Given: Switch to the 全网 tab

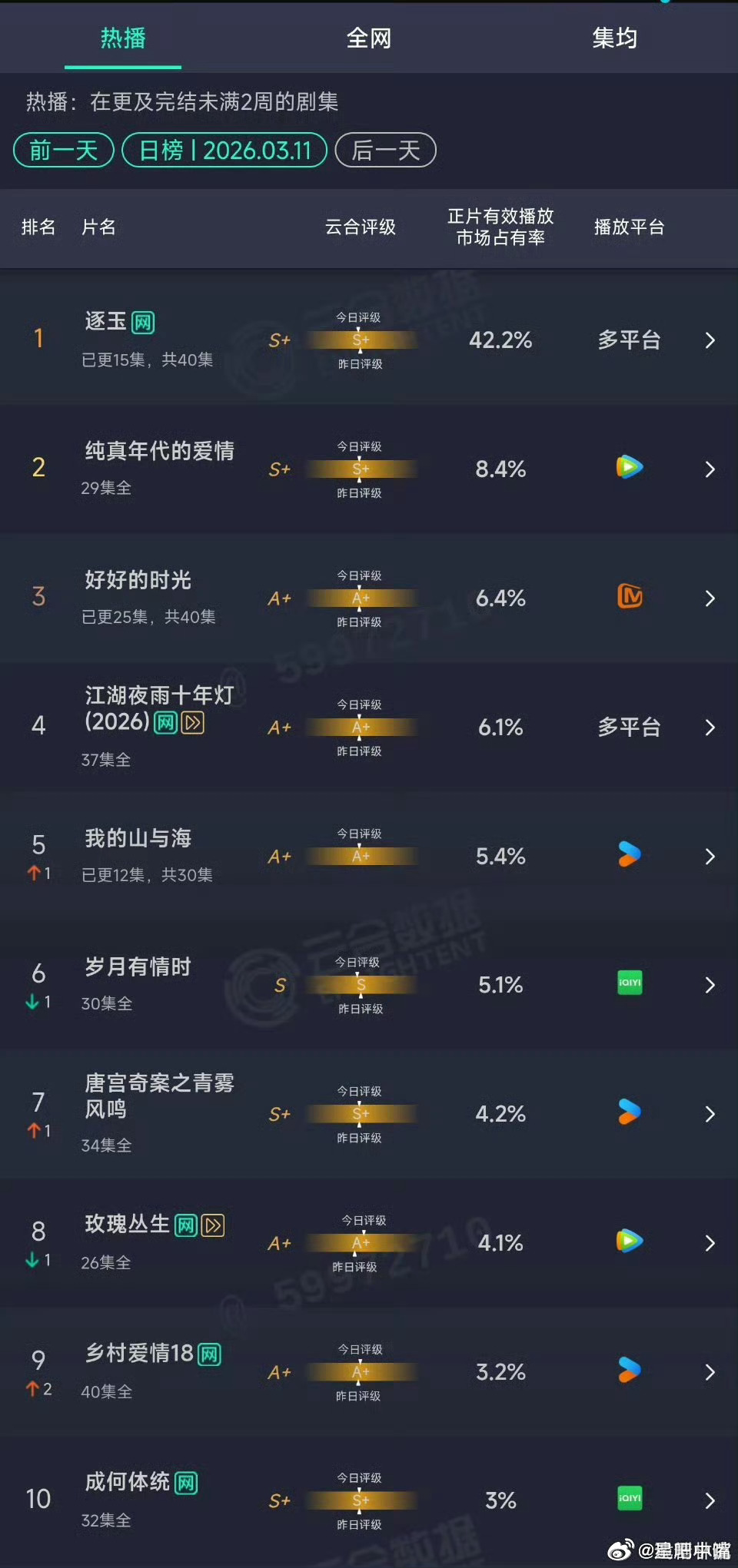Looking at the screenshot, I should click(370, 38).
